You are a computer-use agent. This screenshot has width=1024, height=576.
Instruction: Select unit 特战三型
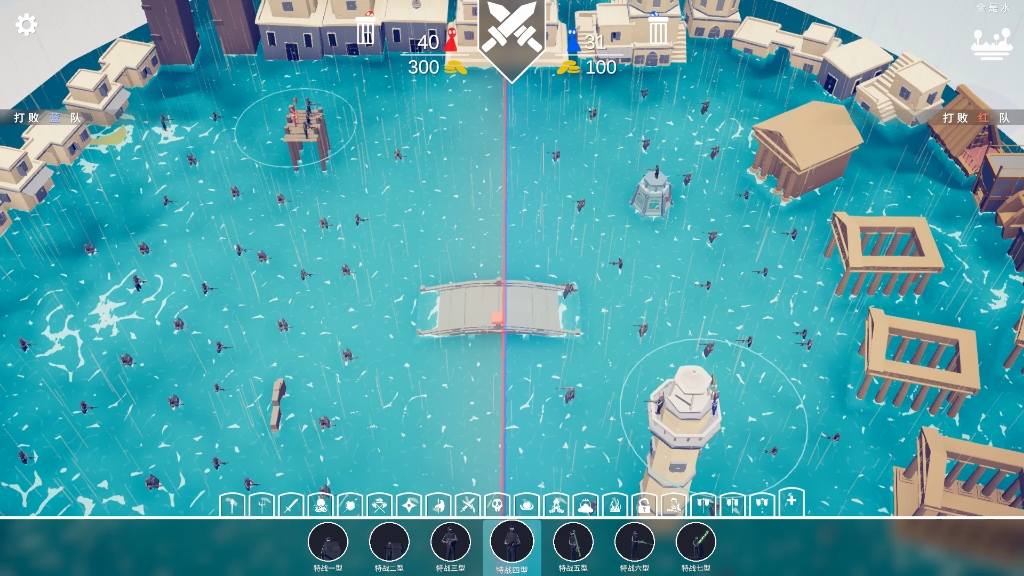coord(450,542)
